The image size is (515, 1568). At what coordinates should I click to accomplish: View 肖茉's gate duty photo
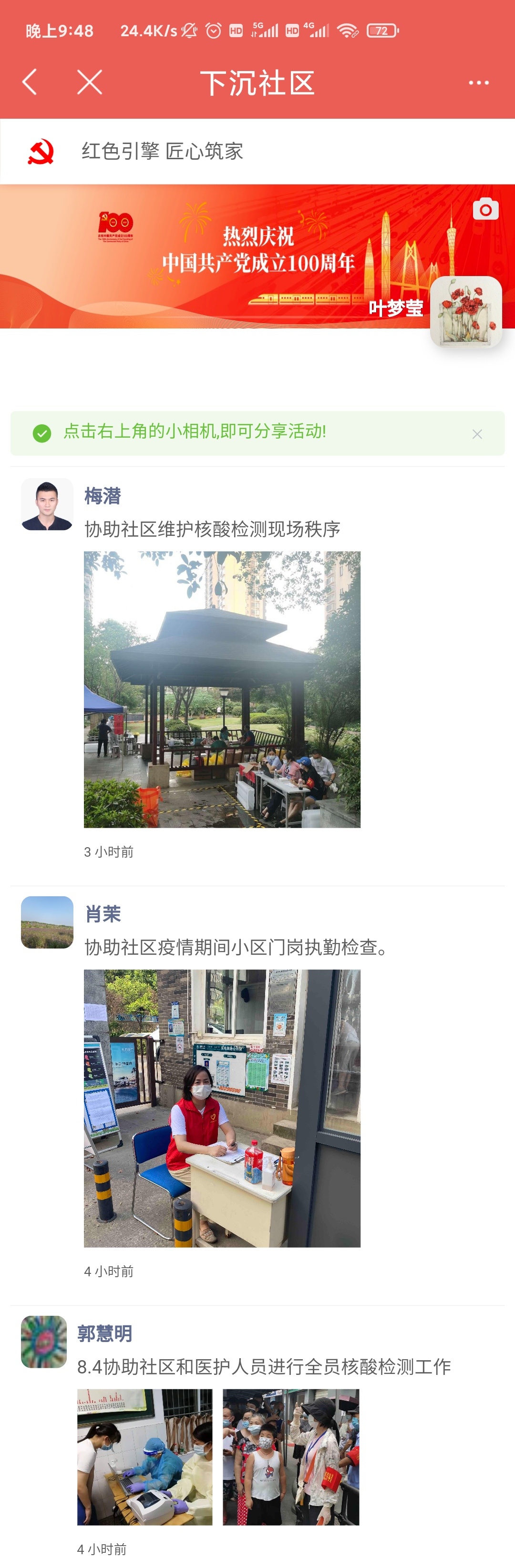(222, 1108)
